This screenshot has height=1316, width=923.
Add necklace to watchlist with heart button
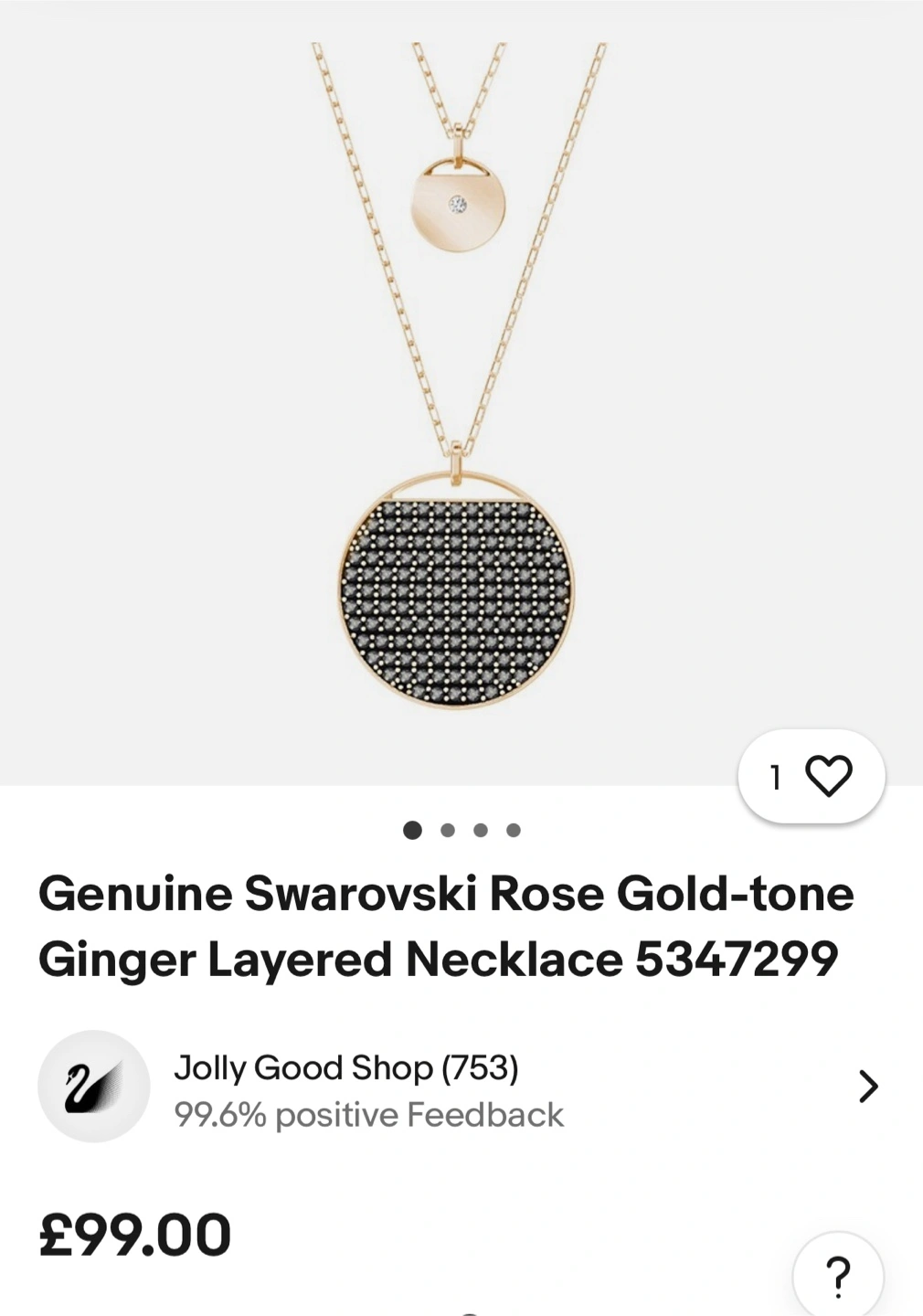[x=812, y=777]
